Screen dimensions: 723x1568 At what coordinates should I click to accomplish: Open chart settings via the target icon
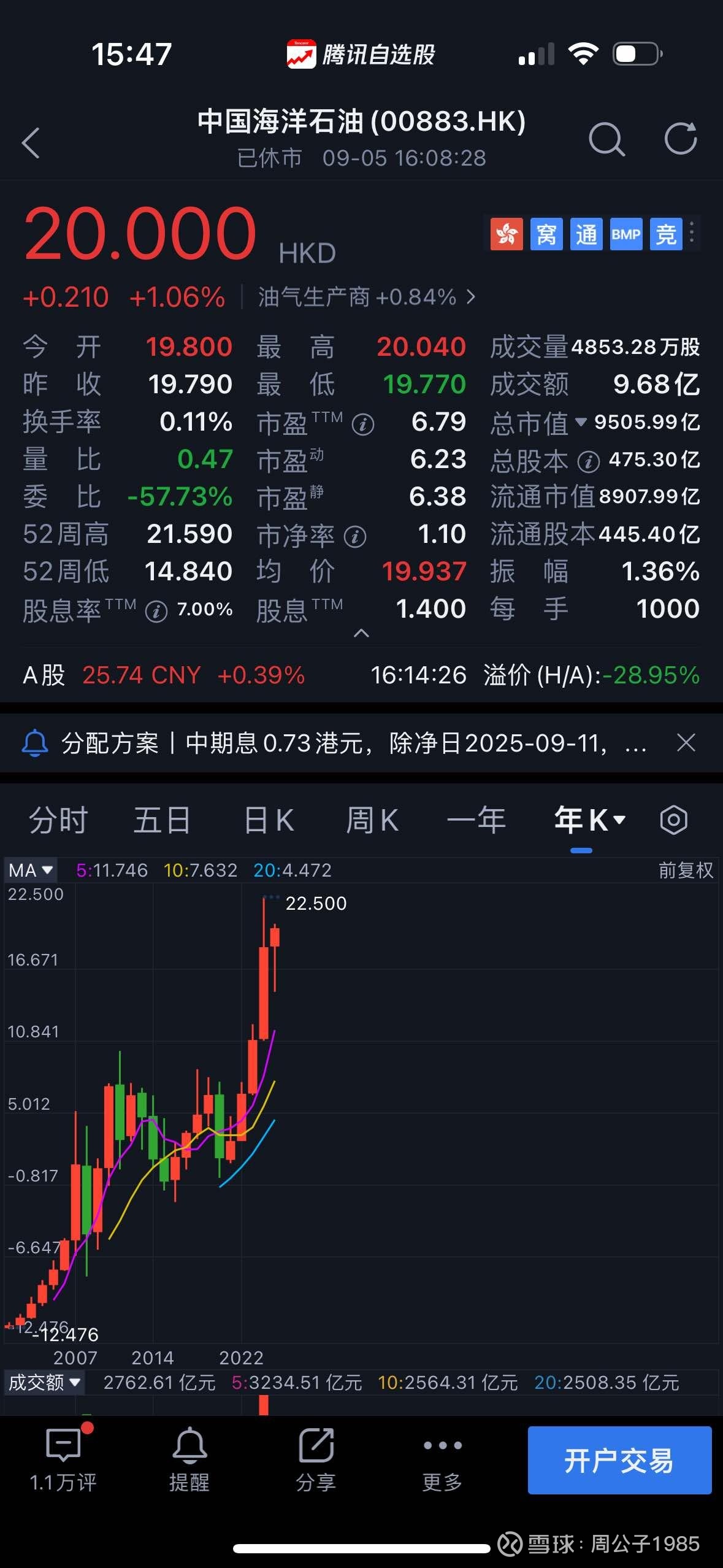pos(673,820)
